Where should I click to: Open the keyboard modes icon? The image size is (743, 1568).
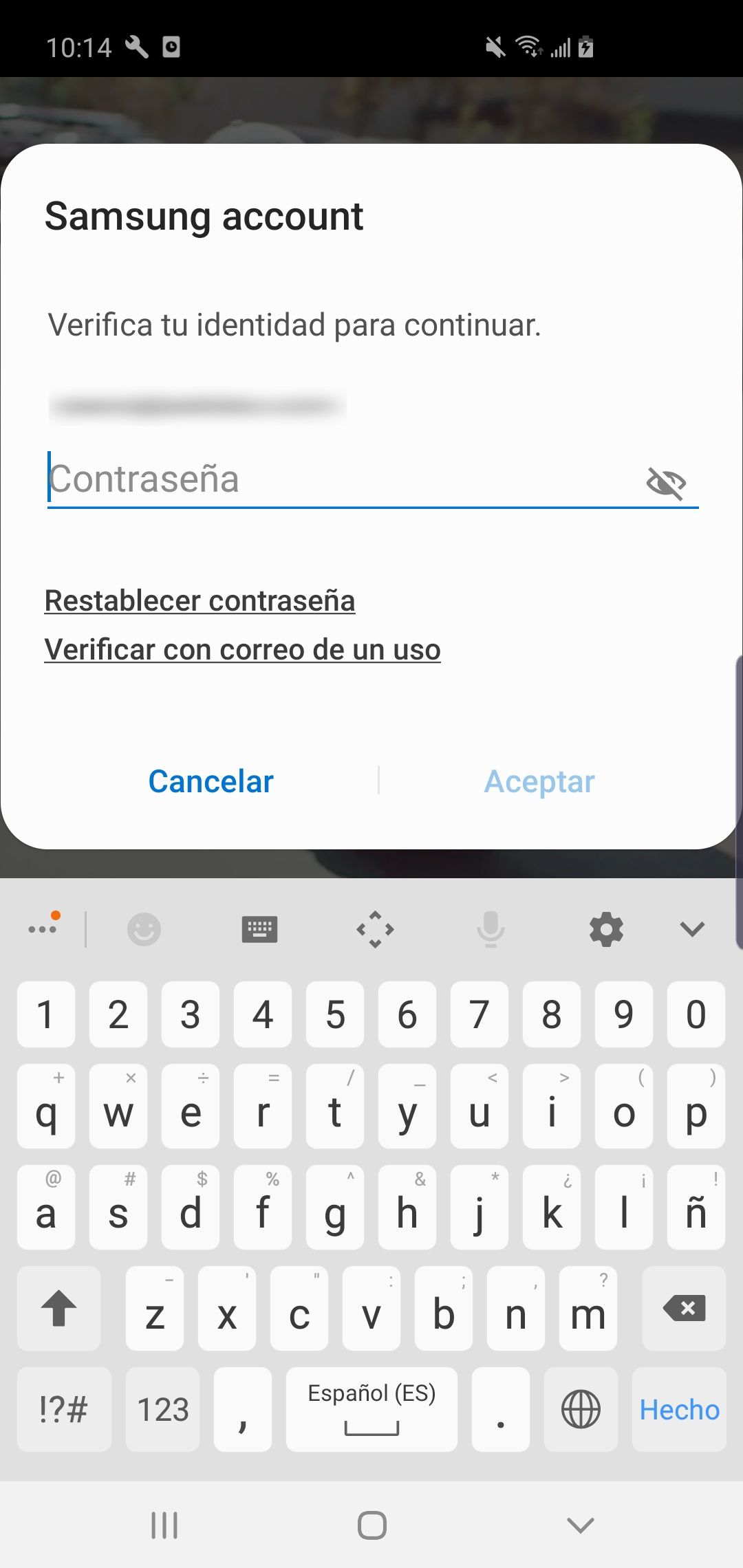click(x=260, y=929)
